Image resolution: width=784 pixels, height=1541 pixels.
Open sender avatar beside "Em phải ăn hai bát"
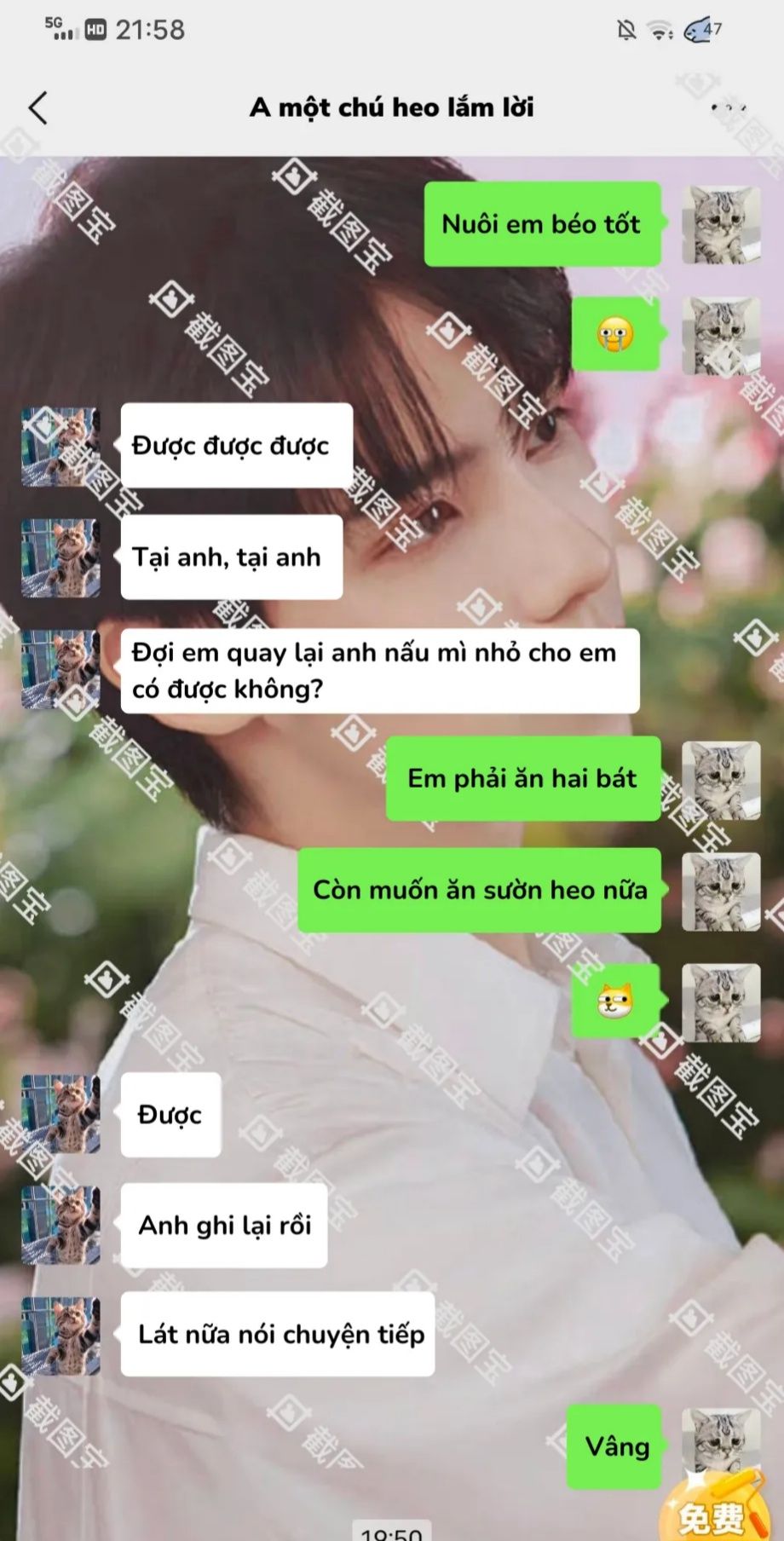(721, 780)
